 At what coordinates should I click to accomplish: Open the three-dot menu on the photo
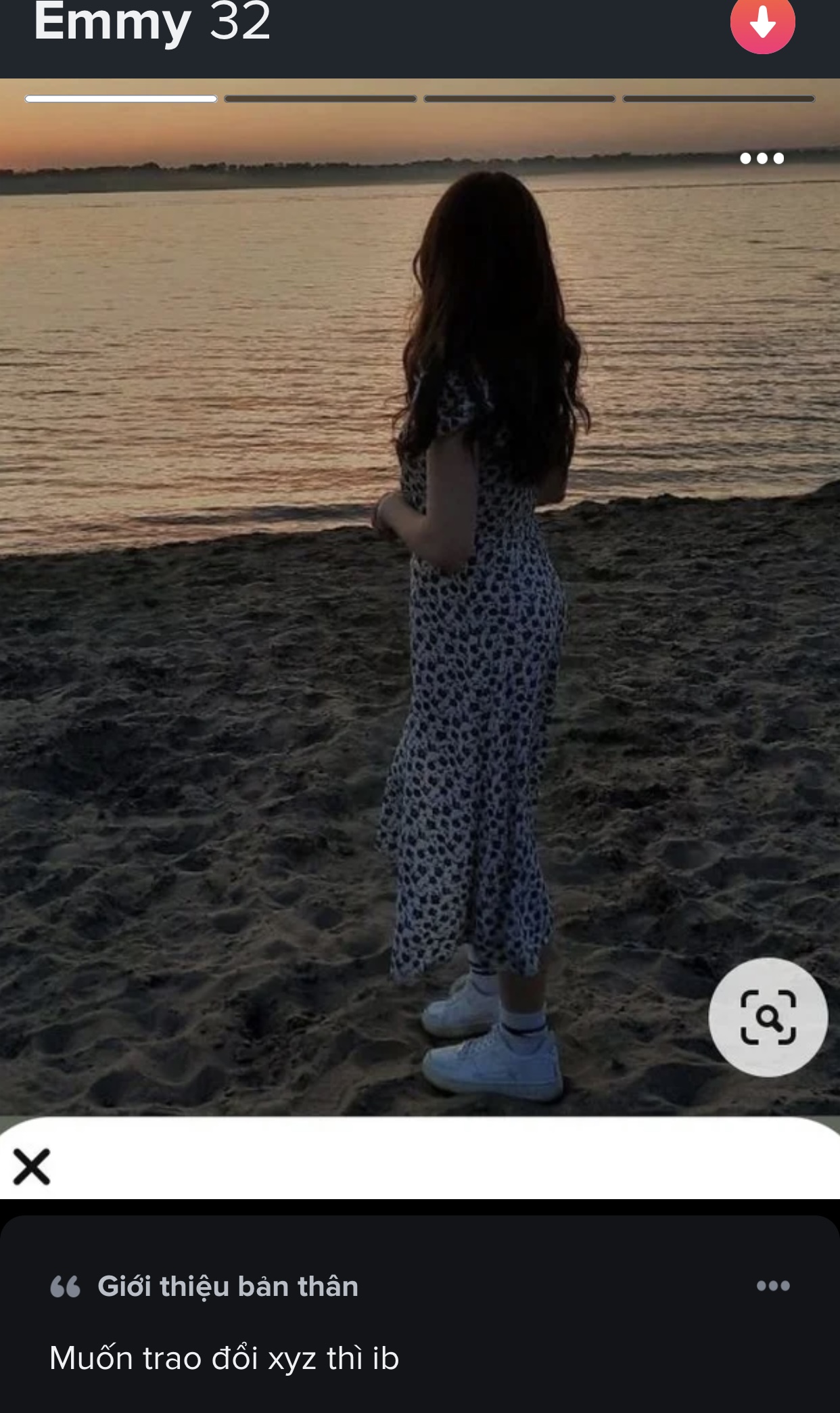tap(762, 158)
